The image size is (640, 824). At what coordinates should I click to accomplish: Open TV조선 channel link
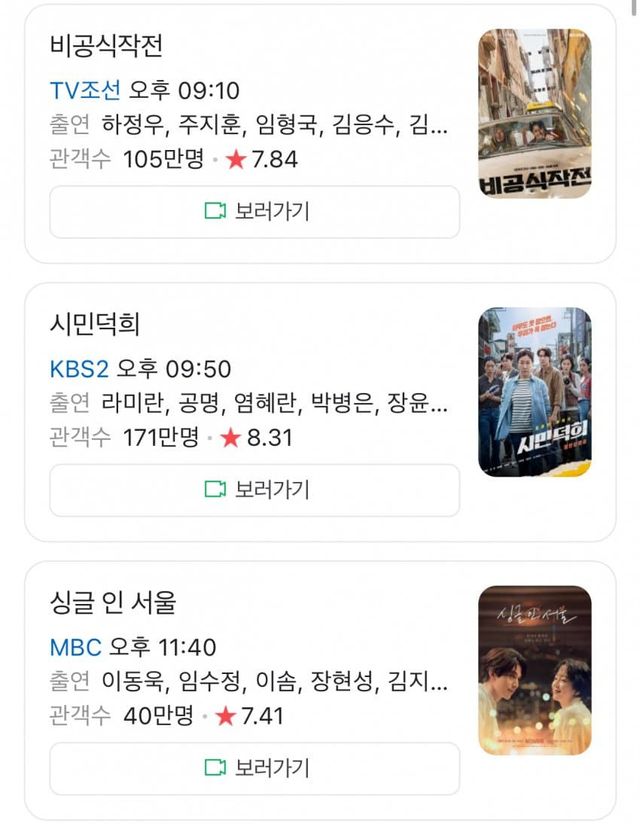85,90
